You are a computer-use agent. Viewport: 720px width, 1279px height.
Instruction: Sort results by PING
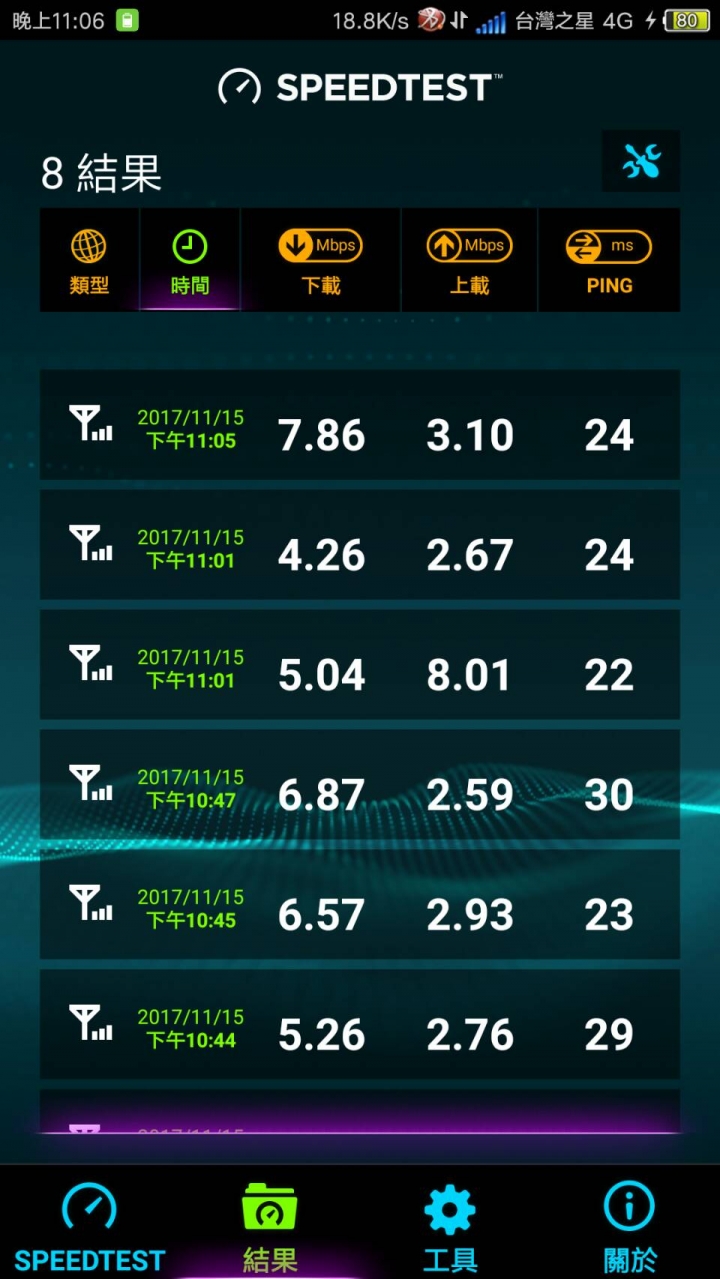(x=609, y=261)
